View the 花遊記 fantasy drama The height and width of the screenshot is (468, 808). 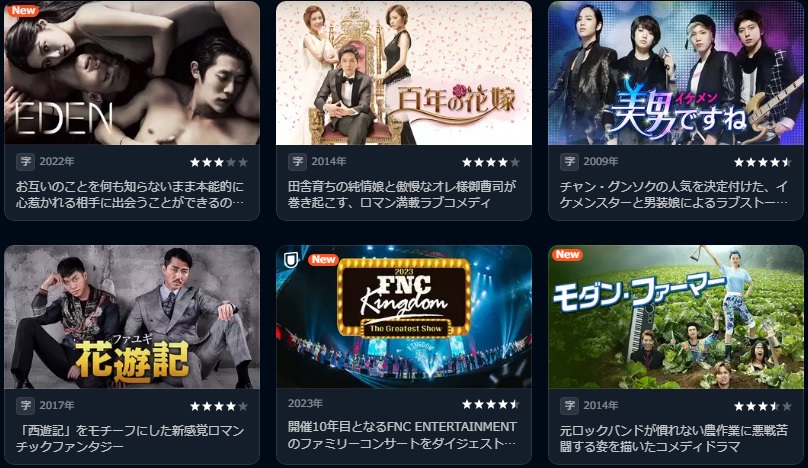point(131,318)
